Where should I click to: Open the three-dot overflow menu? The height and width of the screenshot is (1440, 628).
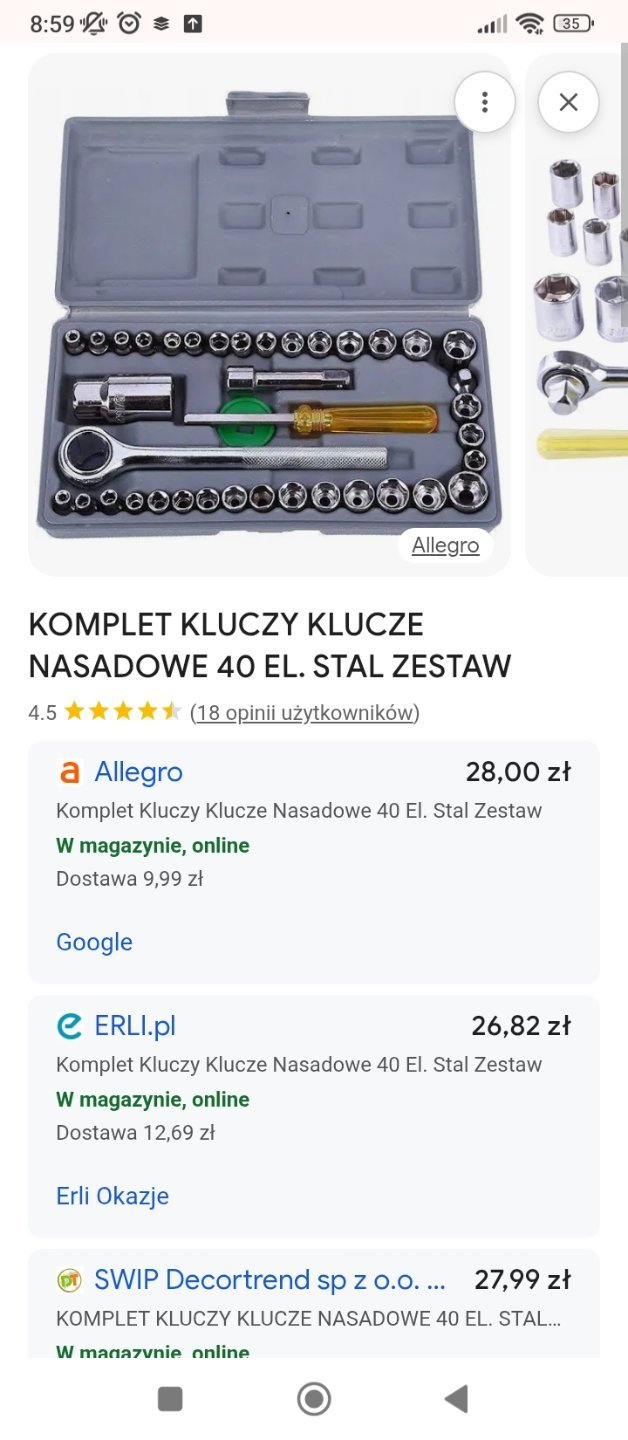pos(484,102)
